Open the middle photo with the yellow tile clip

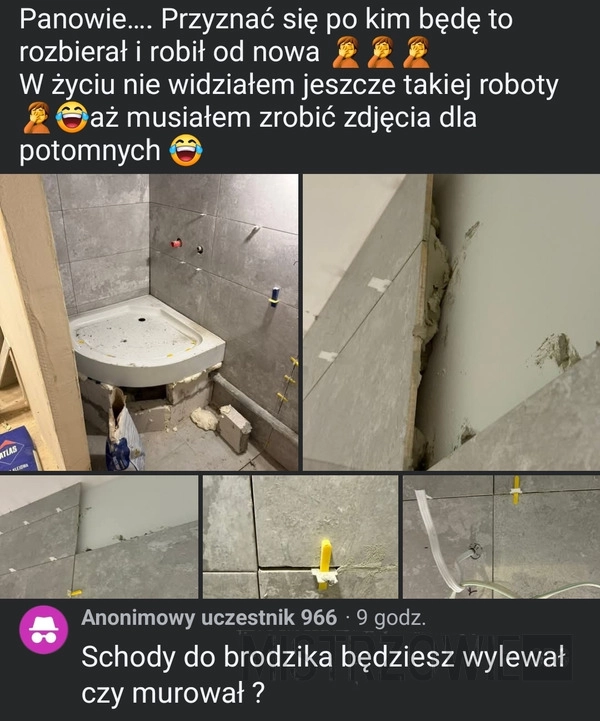coord(300,536)
